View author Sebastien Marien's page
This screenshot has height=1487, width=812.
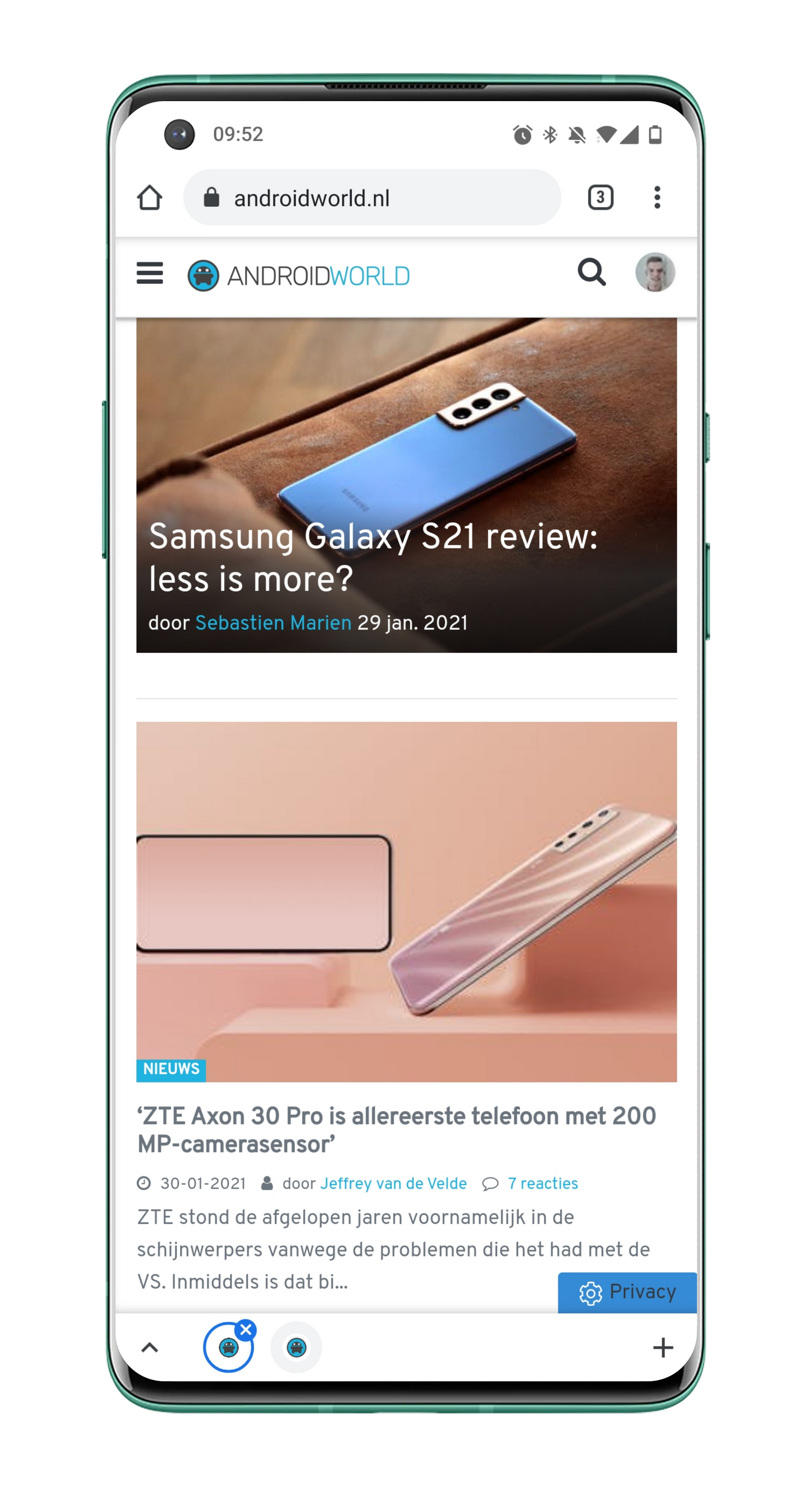[273, 623]
